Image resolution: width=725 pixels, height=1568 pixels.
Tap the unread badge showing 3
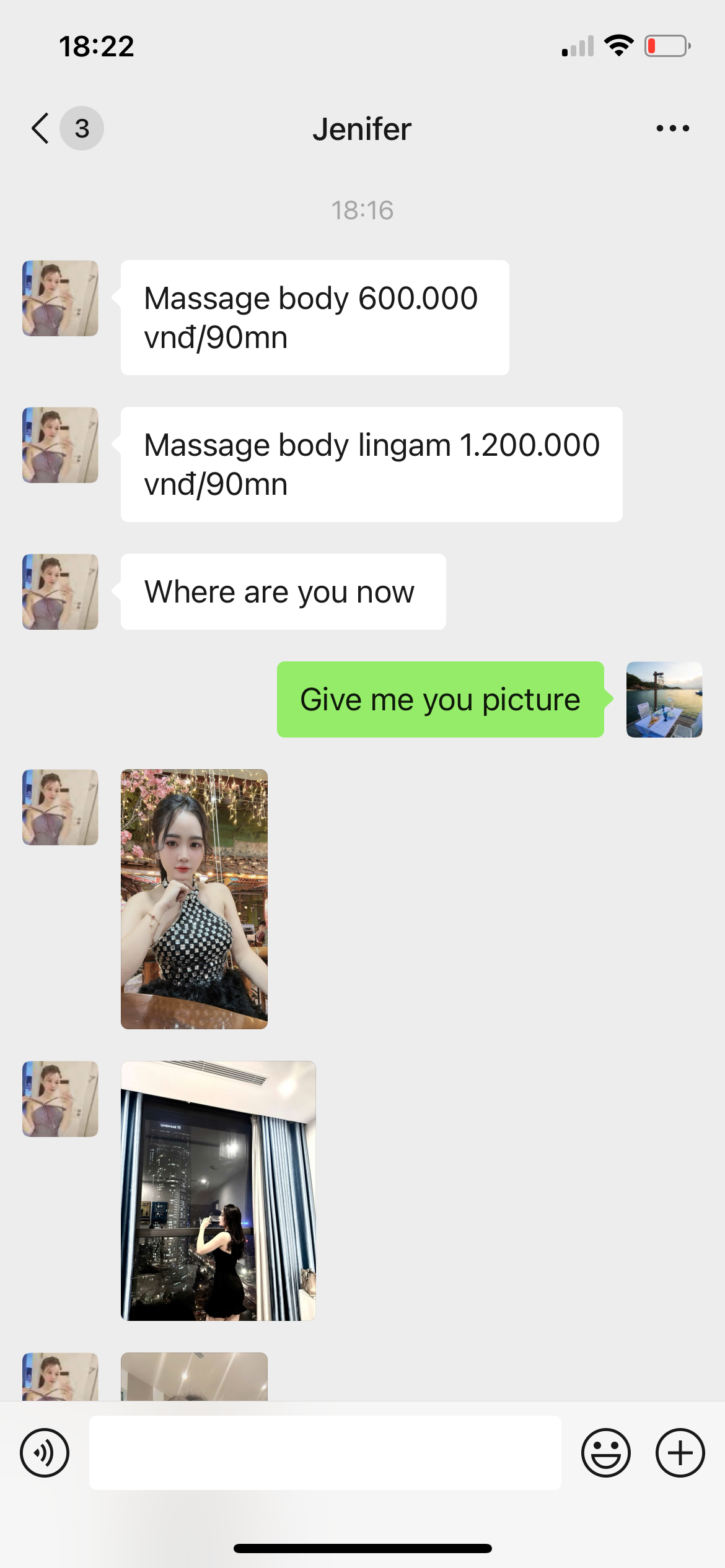click(x=81, y=128)
